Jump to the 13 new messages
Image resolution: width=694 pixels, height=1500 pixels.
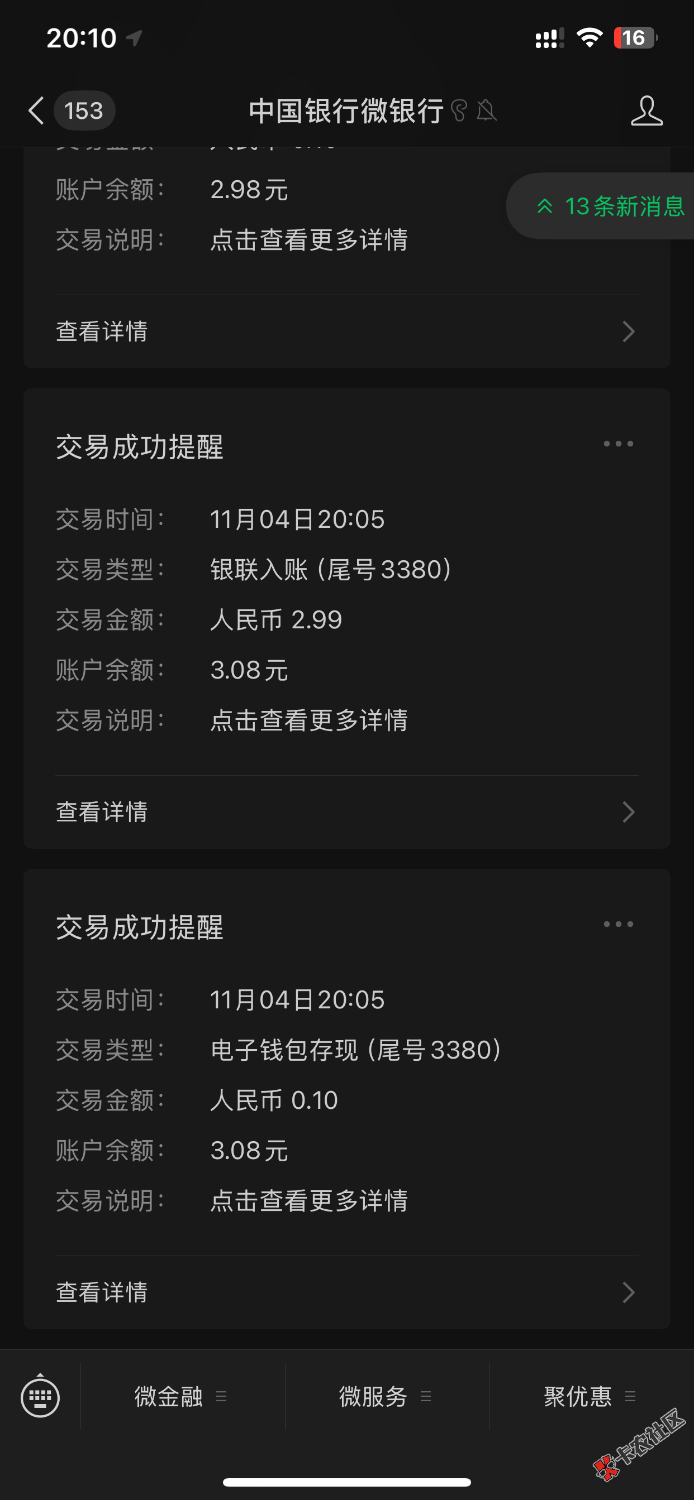(x=612, y=207)
